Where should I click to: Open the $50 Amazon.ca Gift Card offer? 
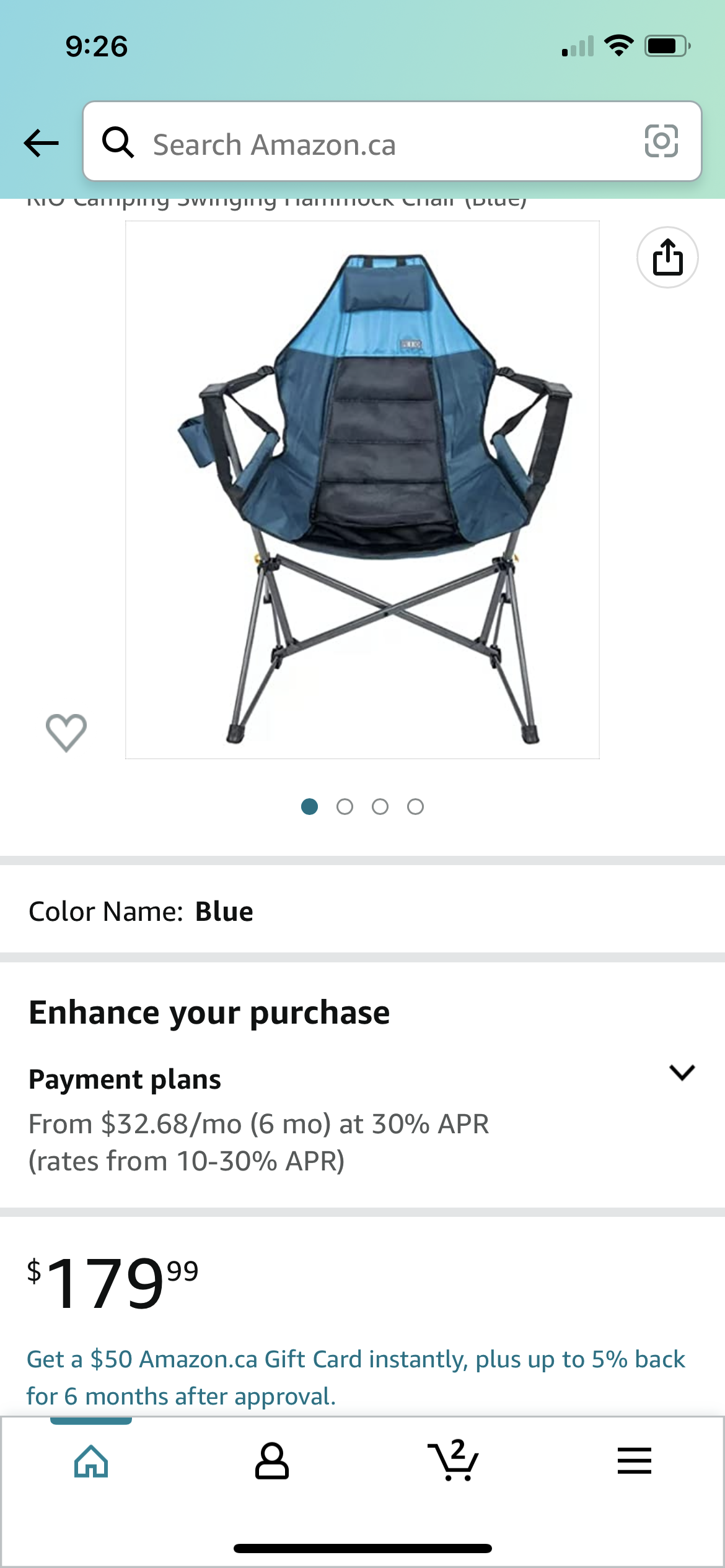[356, 1377]
